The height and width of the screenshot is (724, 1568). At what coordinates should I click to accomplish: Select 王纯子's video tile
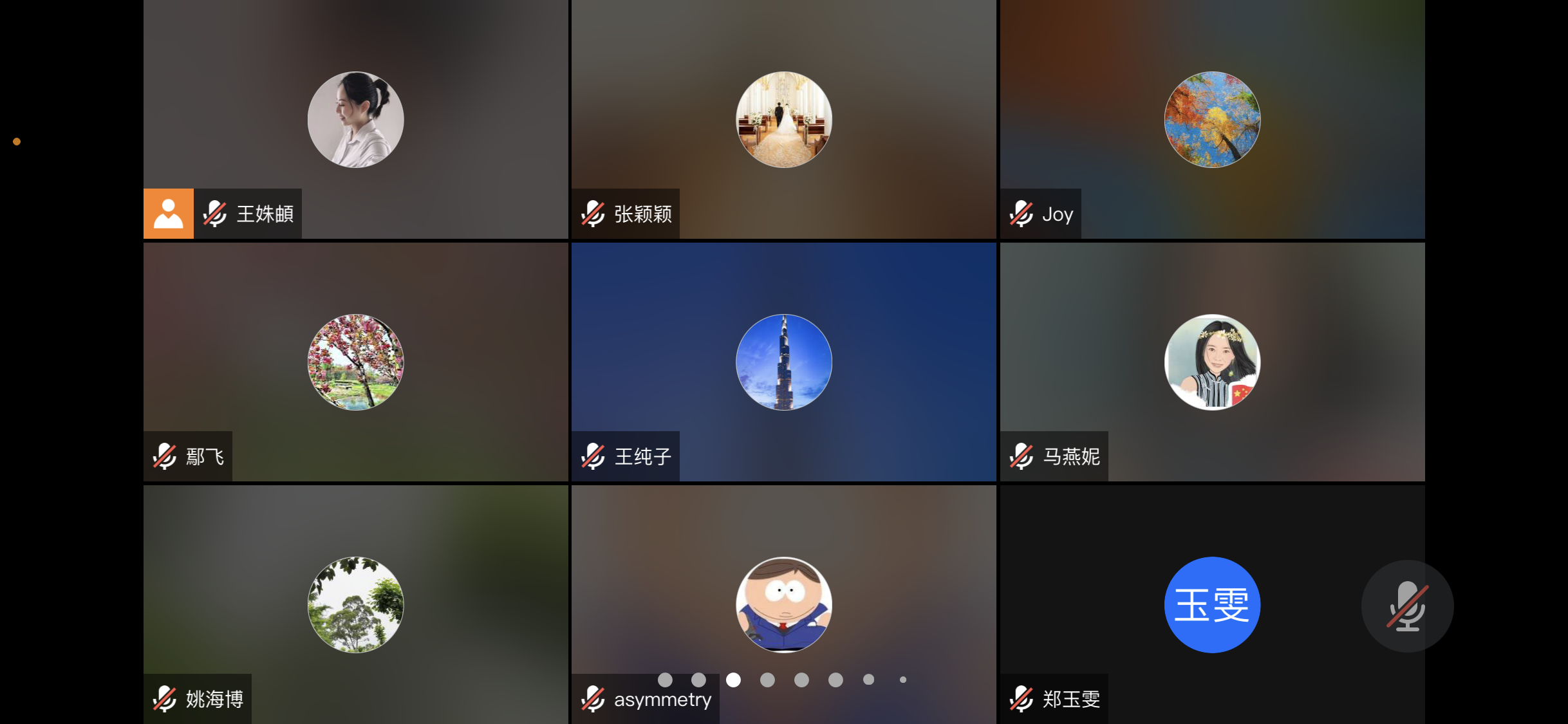tap(783, 362)
